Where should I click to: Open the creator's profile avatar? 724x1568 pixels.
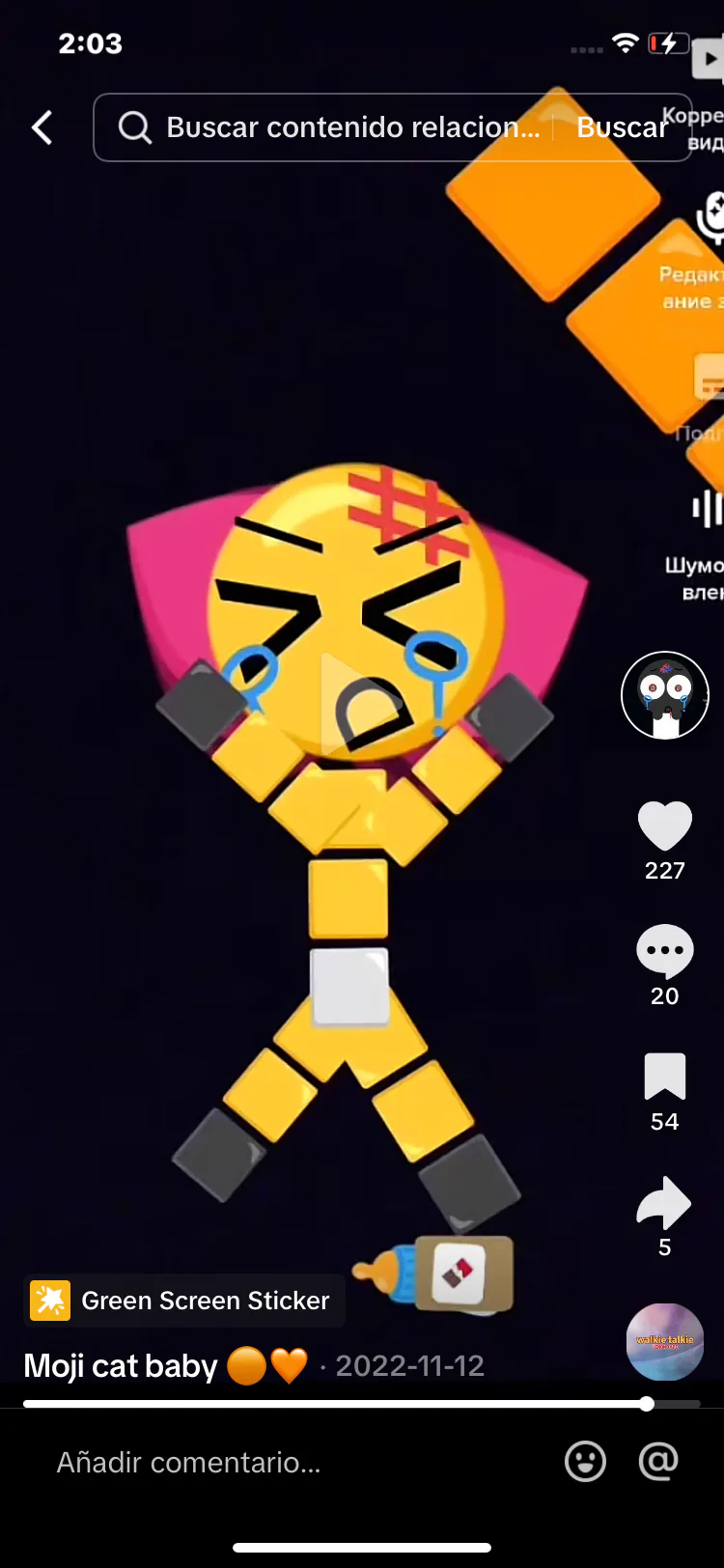click(x=665, y=695)
